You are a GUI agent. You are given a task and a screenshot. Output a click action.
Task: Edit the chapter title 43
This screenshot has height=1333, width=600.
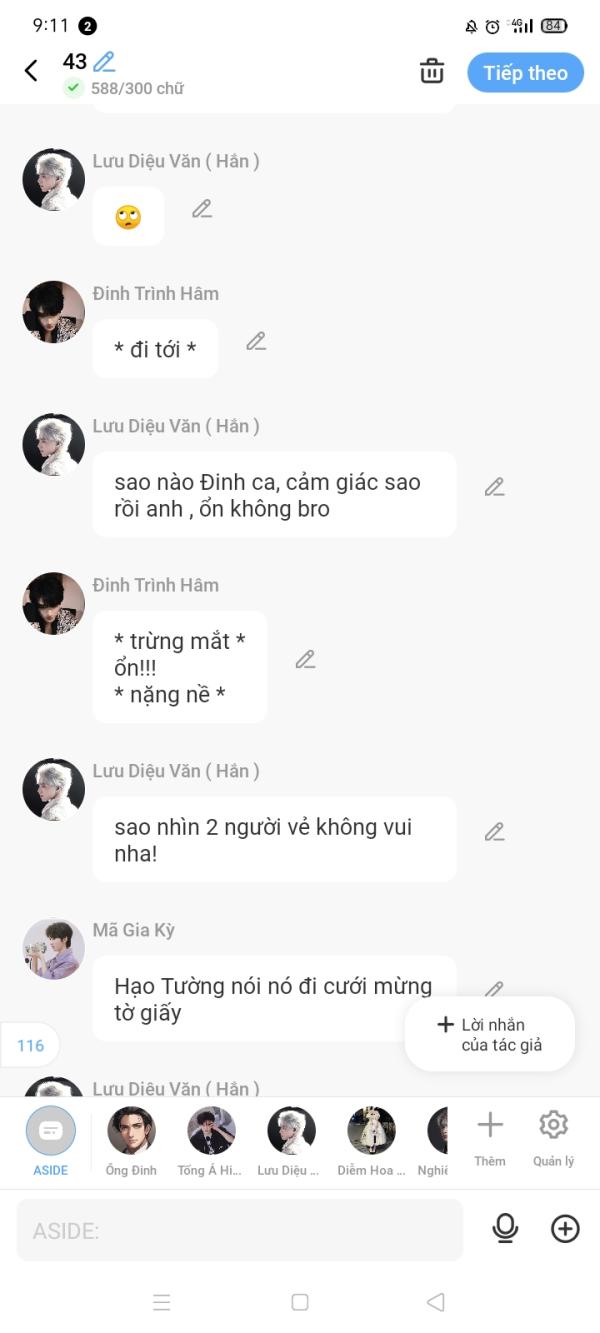104,62
